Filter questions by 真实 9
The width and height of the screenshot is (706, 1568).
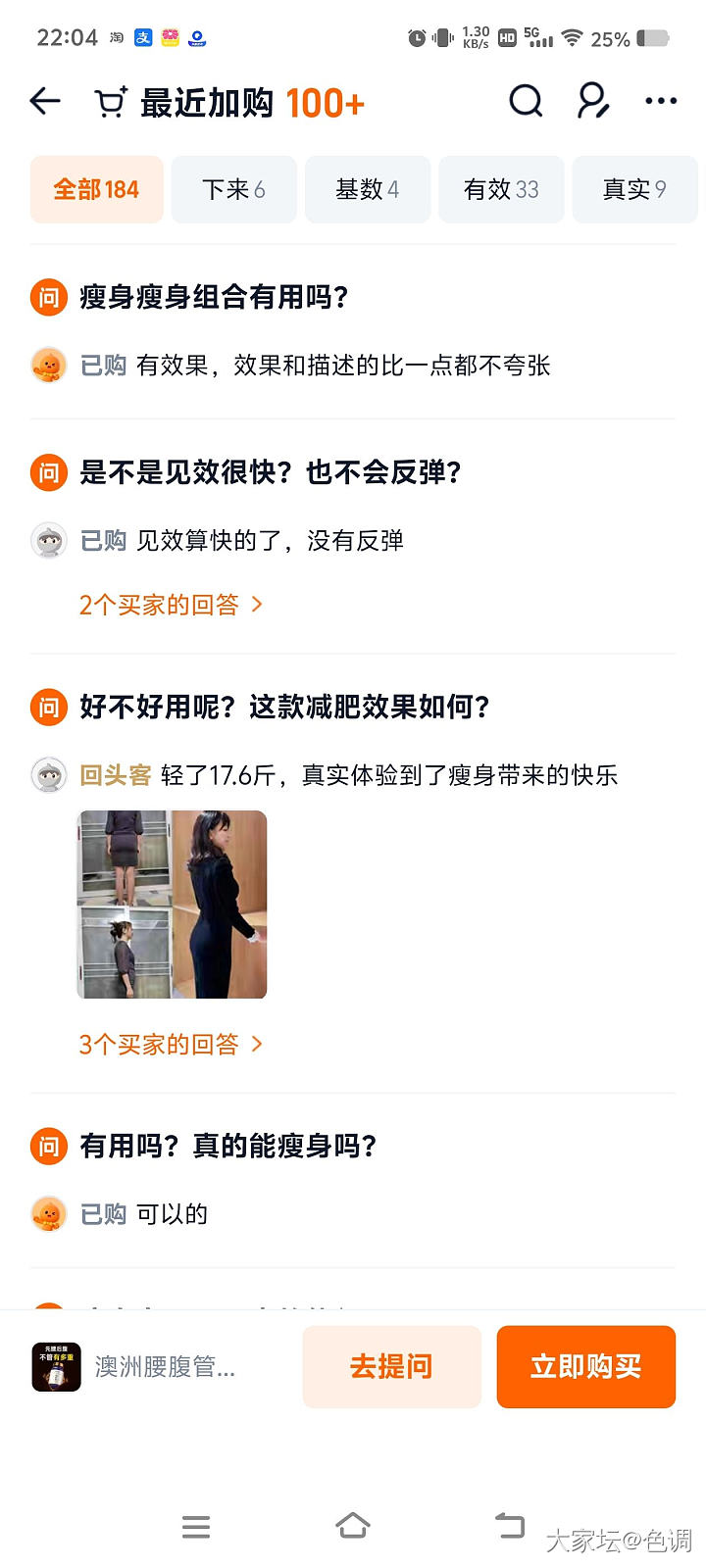[633, 189]
